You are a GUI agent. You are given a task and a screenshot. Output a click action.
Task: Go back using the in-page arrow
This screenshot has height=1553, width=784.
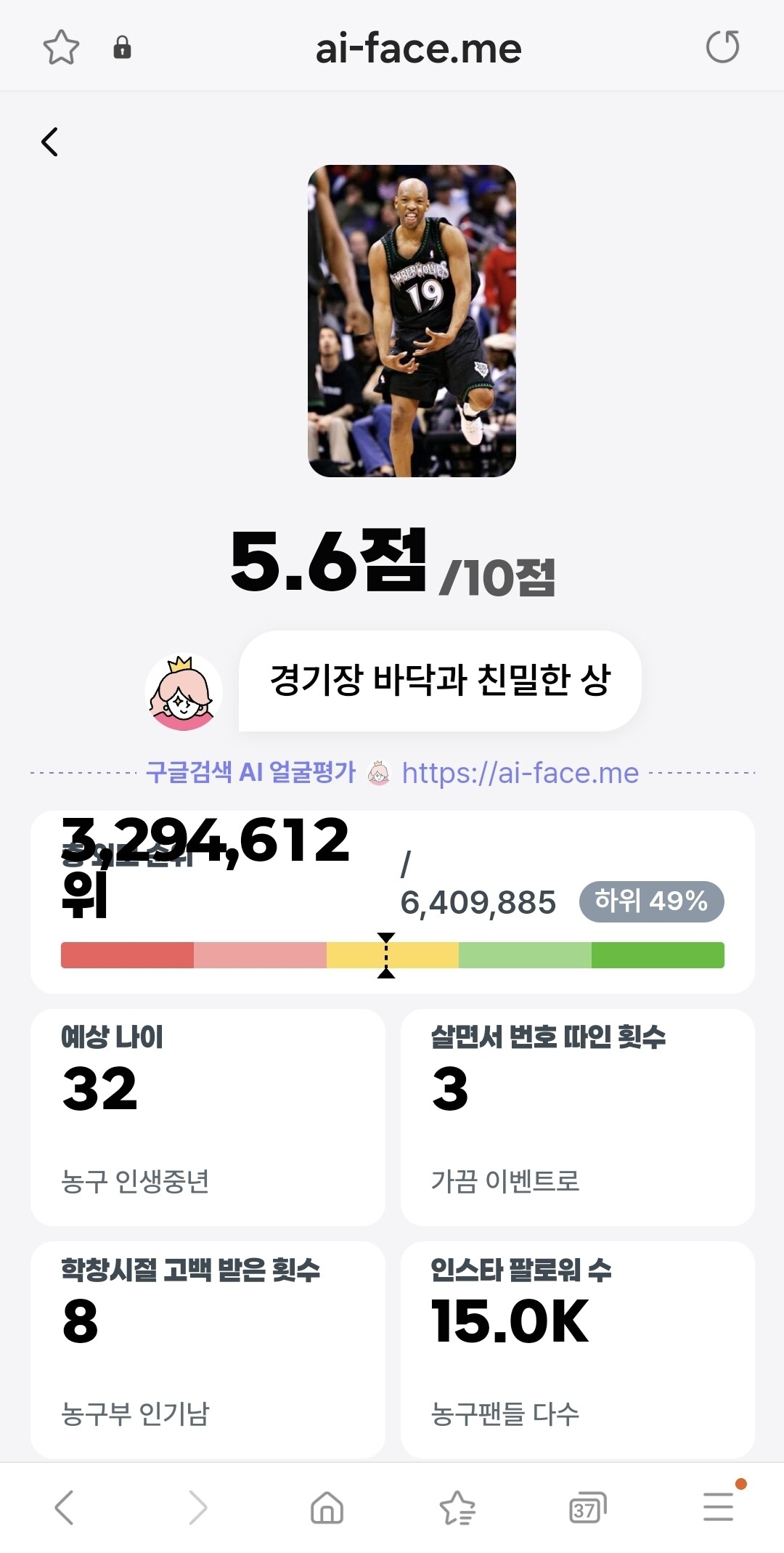coord(49,142)
